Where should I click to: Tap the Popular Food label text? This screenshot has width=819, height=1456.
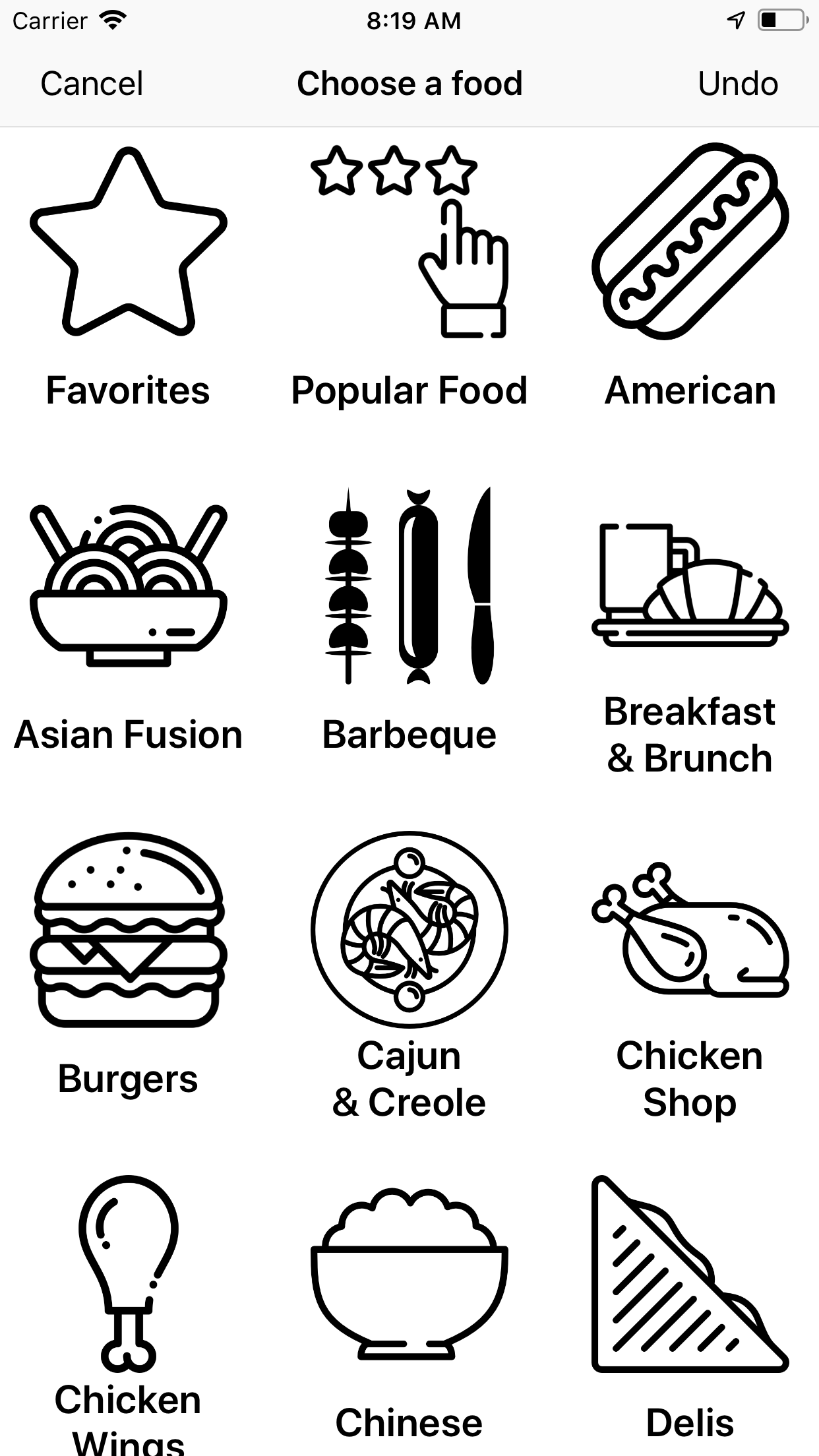point(409,390)
